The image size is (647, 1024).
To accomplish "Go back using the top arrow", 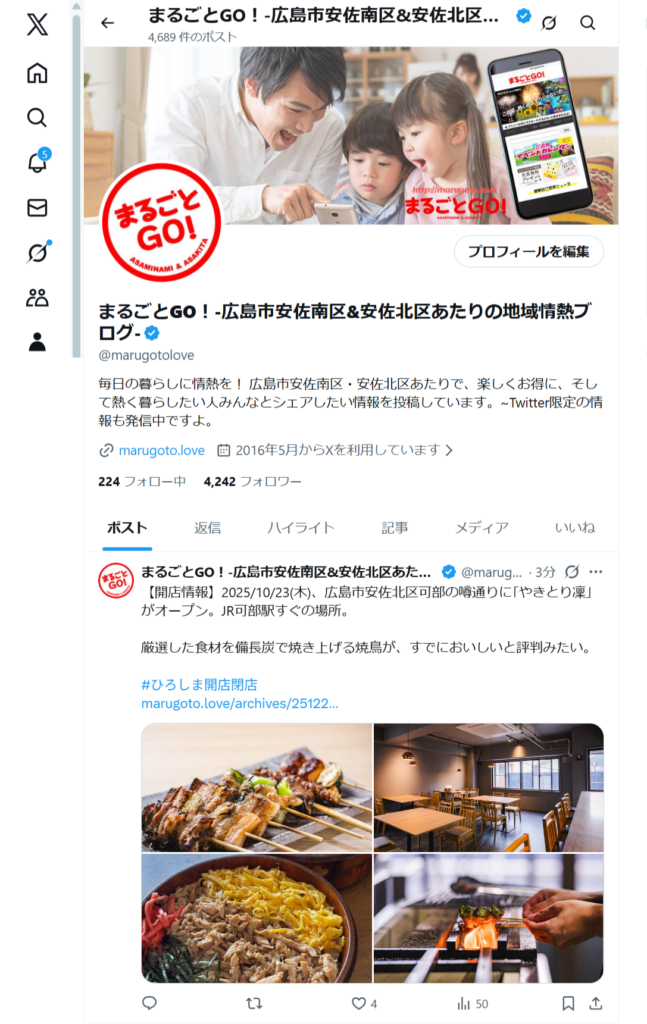I will point(107,23).
